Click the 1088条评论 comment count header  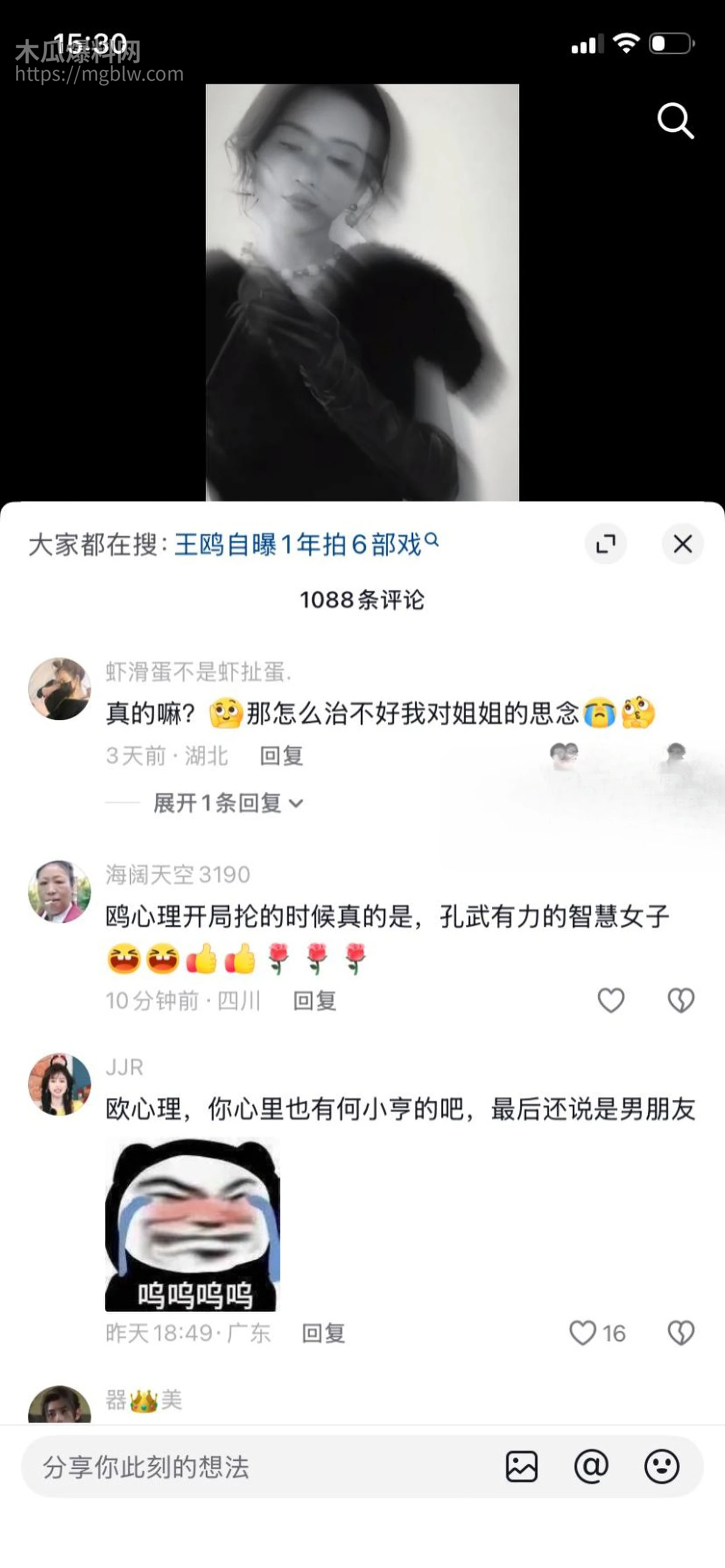(x=362, y=600)
